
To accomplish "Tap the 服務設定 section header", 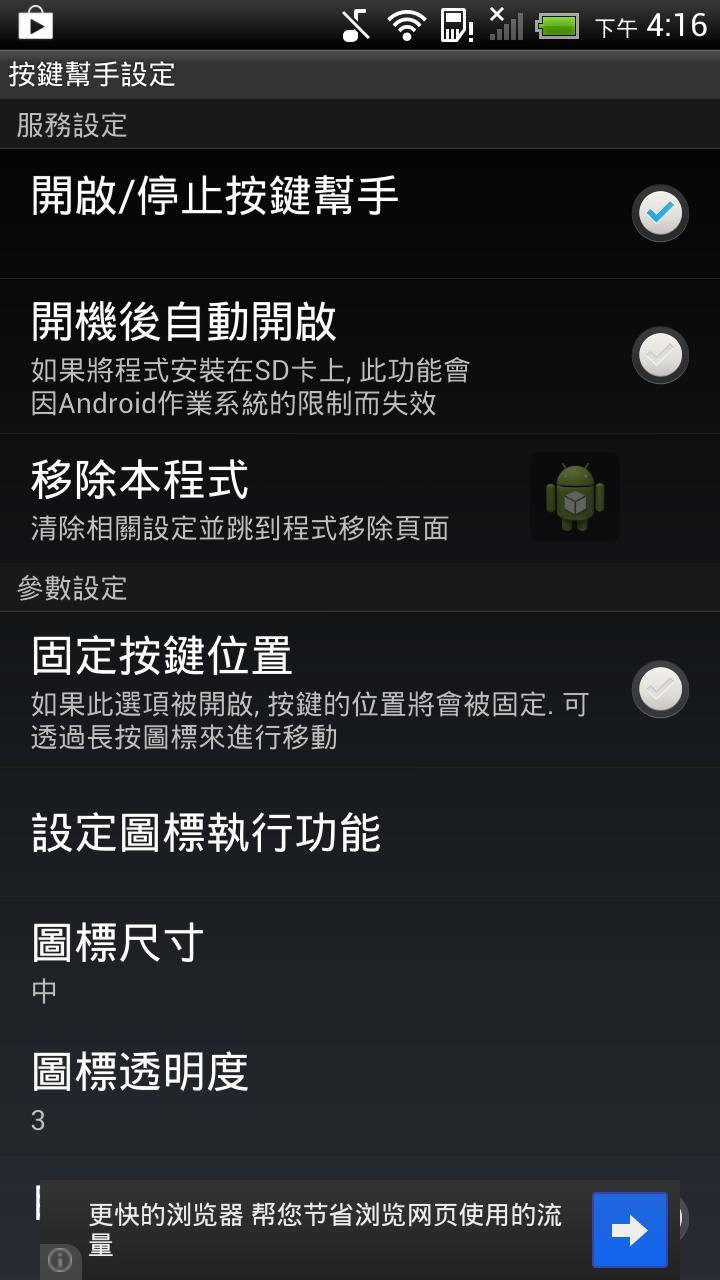I will click(x=360, y=126).
